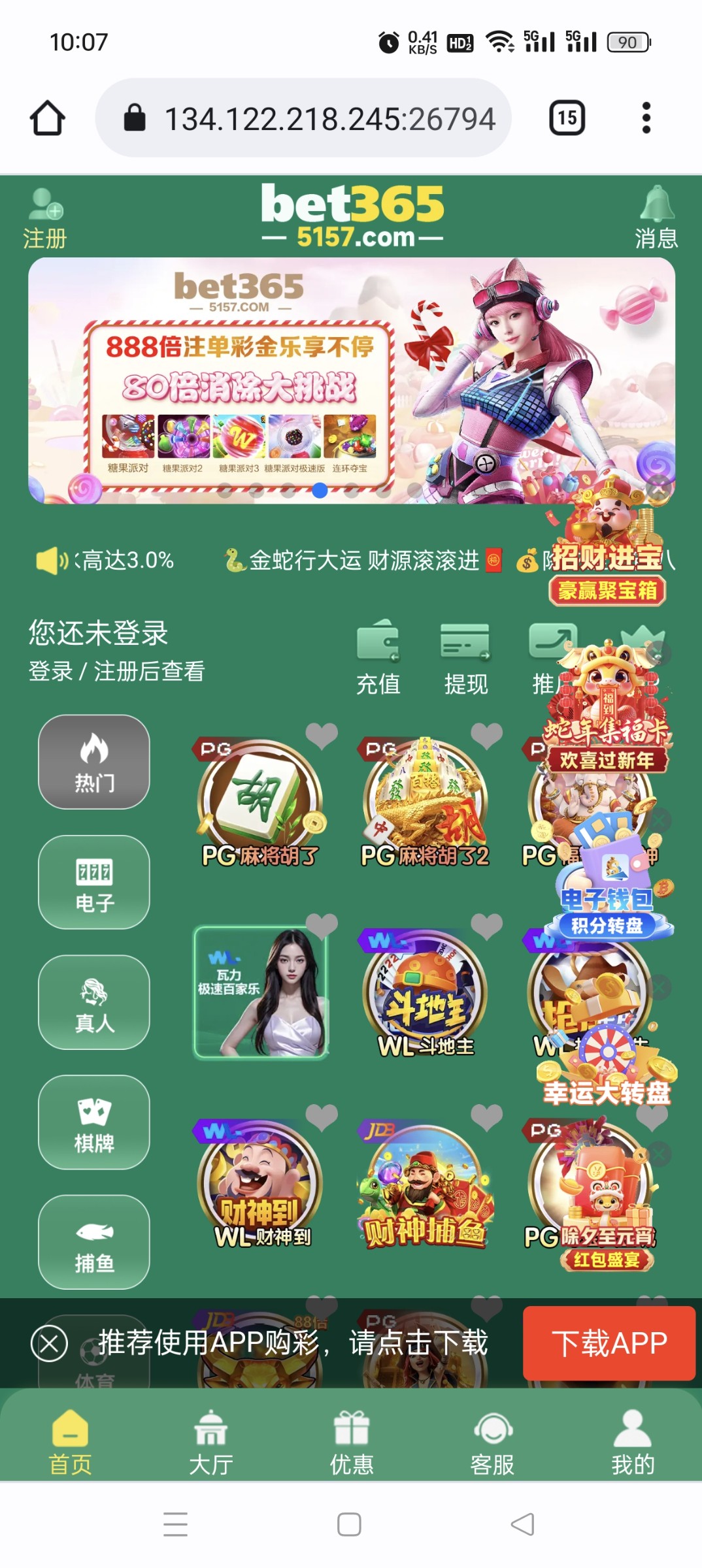Open the 提现 withdrawal option
Viewport: 702px width, 1568px height.
point(465,657)
